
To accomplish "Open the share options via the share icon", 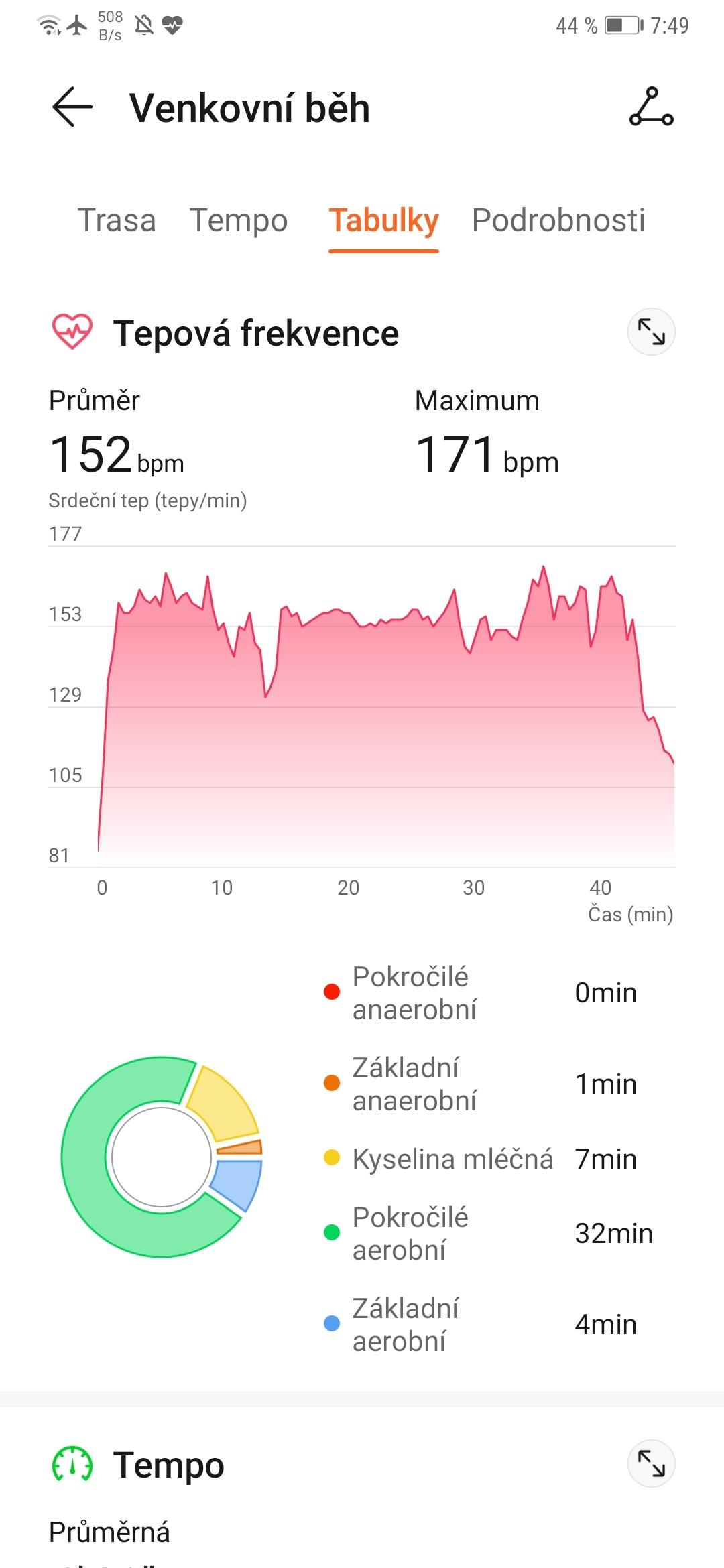I will click(x=650, y=107).
